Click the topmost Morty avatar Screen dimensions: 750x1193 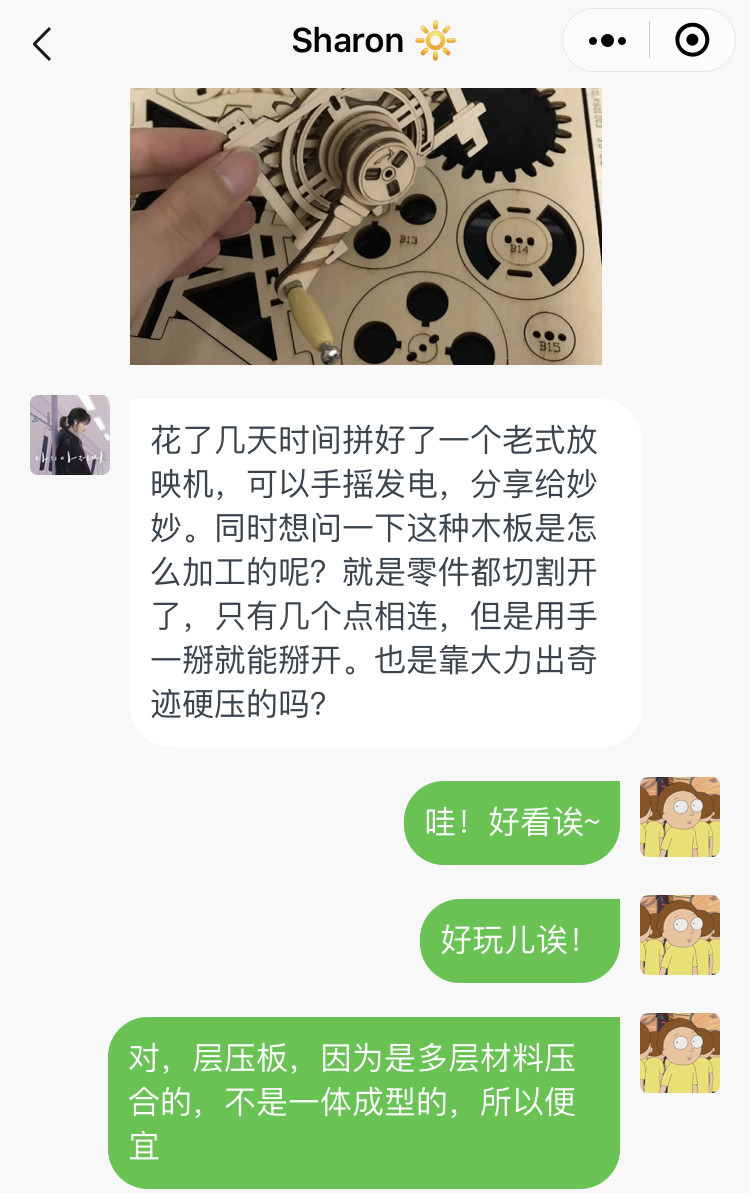click(679, 817)
